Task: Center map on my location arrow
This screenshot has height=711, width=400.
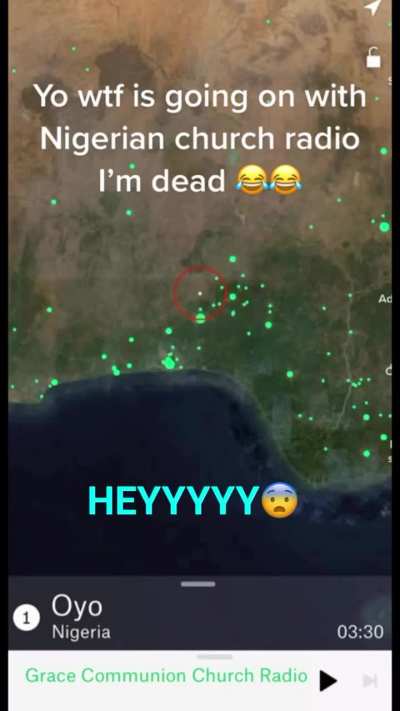Action: (x=373, y=6)
